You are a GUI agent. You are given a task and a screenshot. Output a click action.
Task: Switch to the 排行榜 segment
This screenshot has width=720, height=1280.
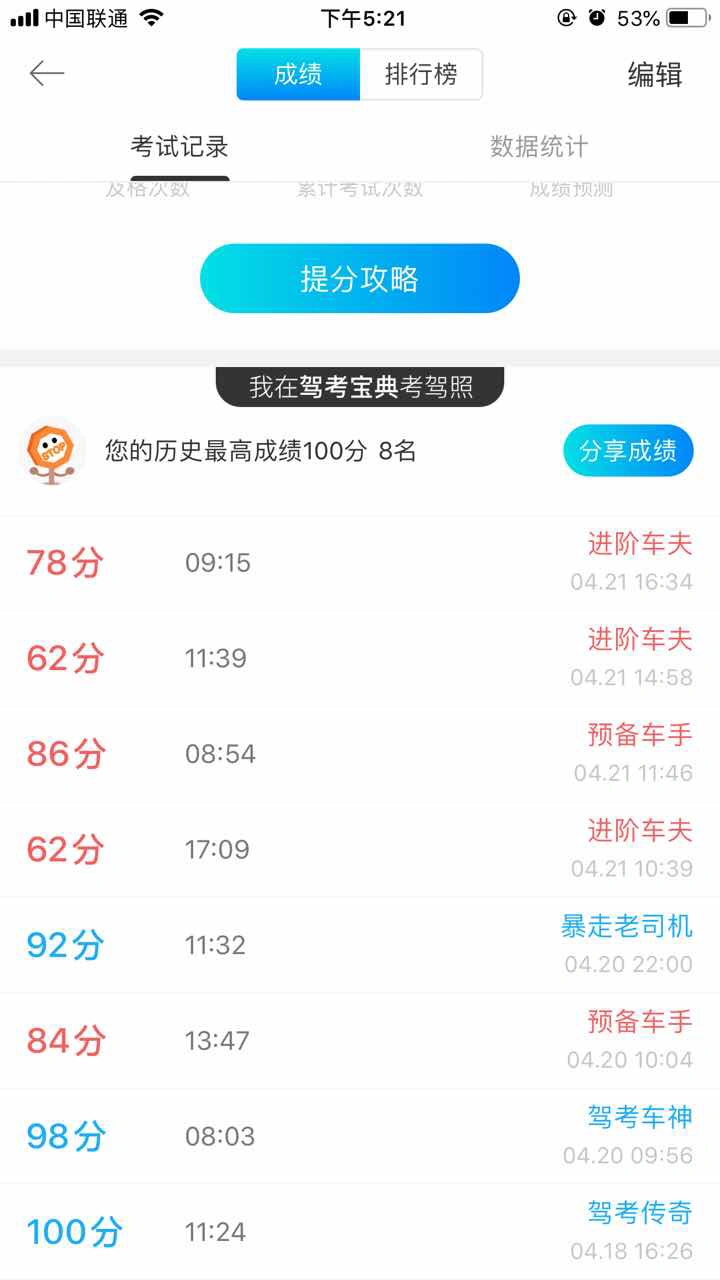click(x=421, y=75)
